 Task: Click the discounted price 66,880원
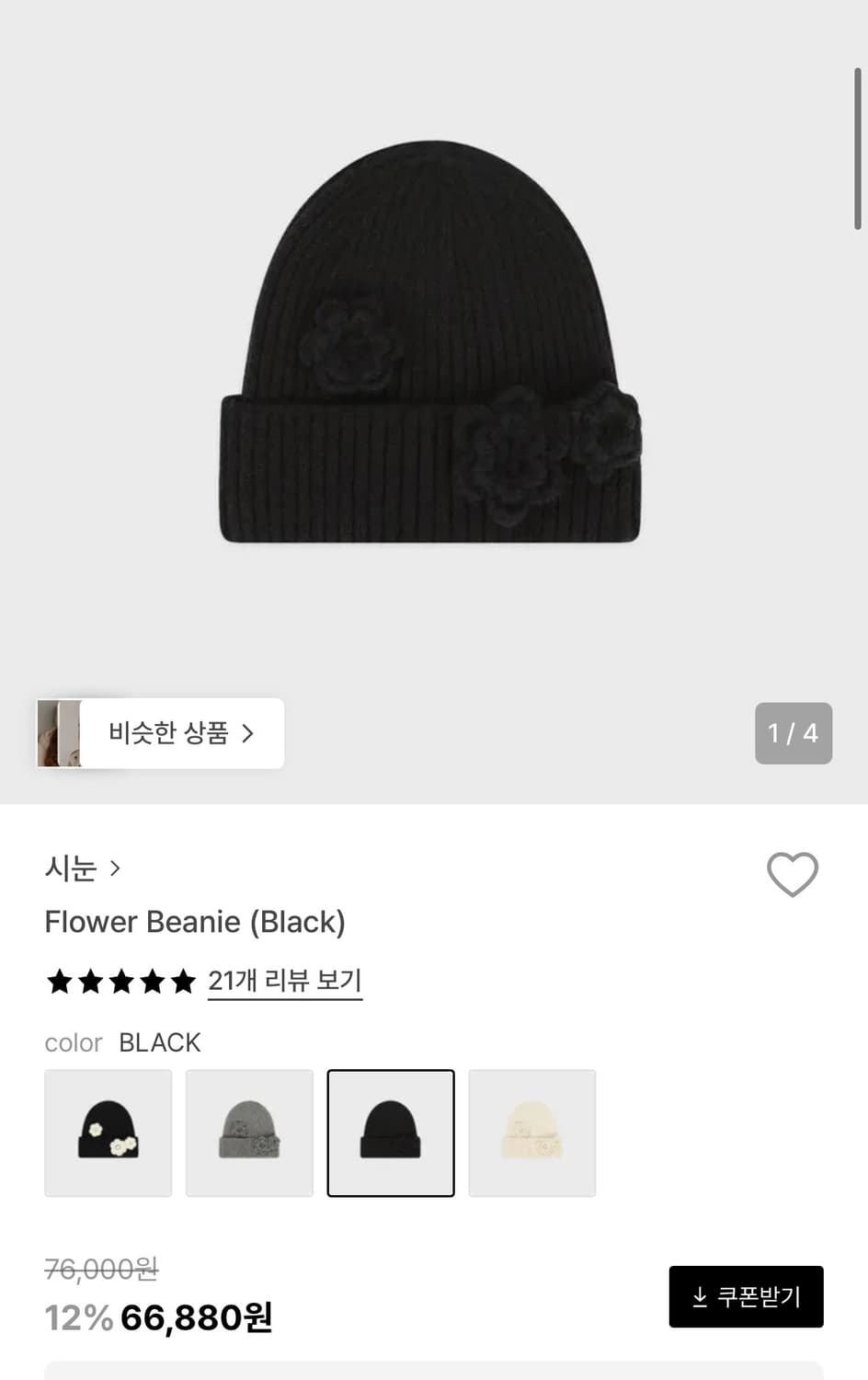point(195,1317)
